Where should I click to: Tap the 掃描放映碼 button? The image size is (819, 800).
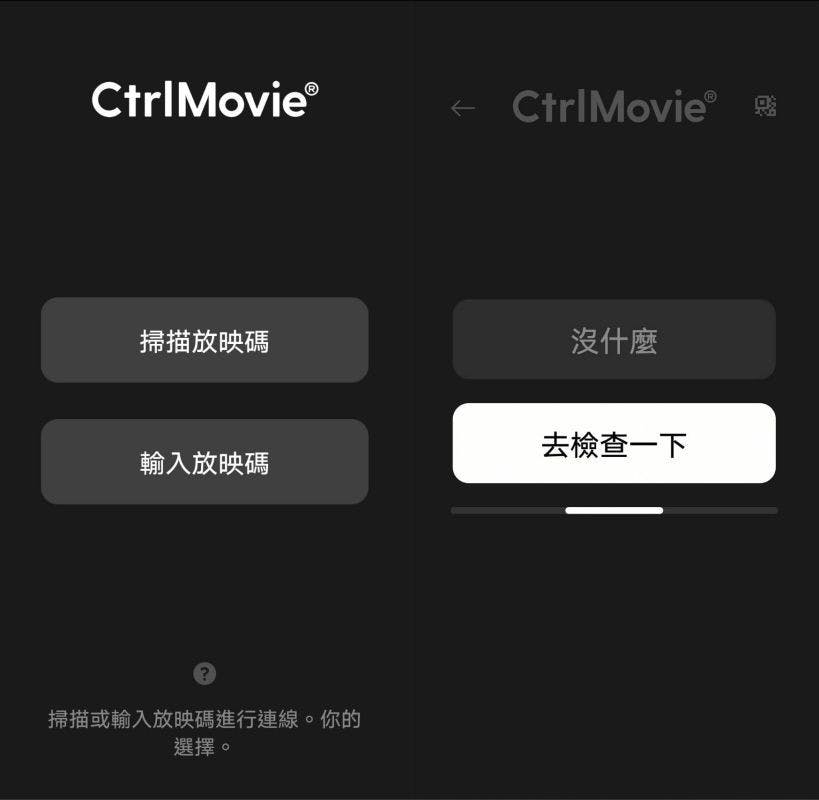(x=204, y=340)
